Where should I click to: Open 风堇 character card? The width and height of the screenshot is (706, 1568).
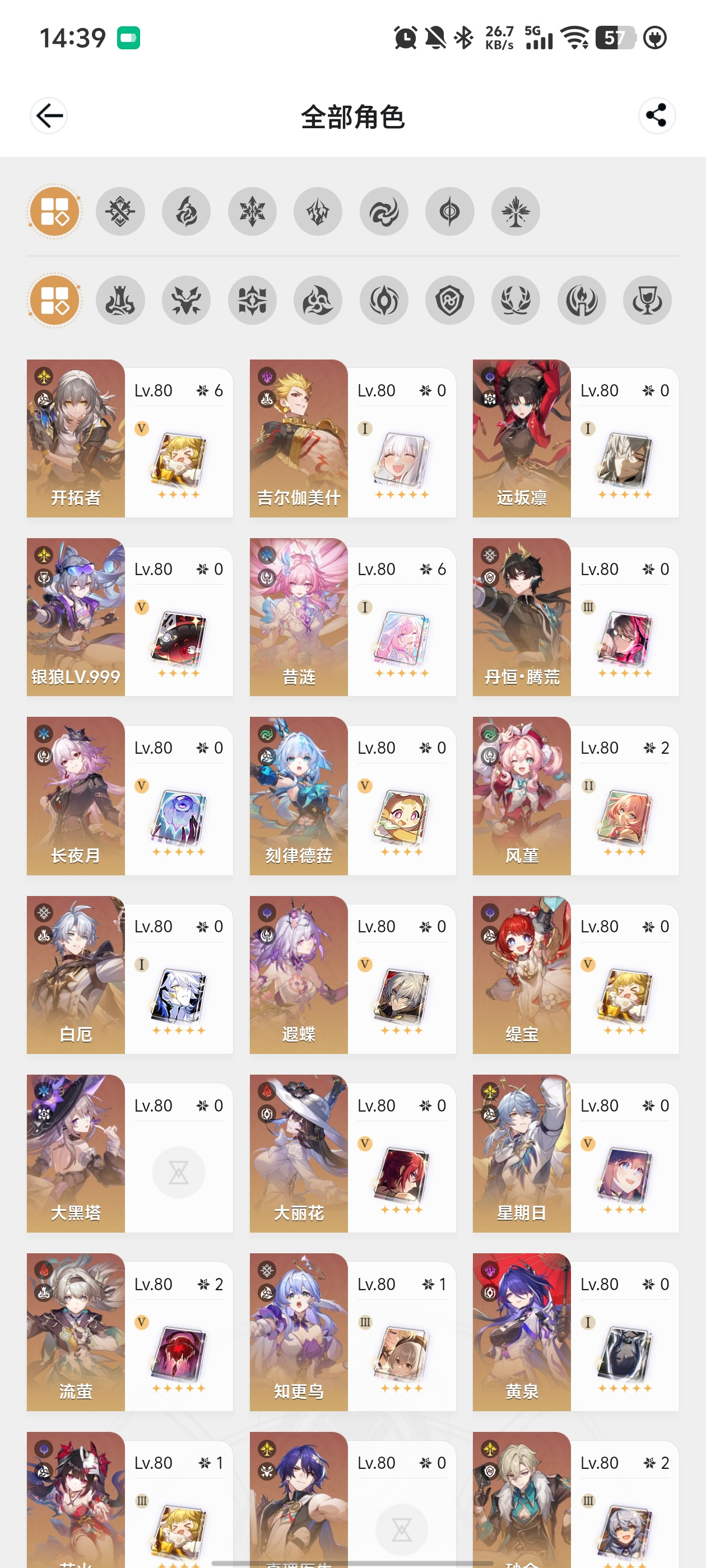pyautogui.click(x=575, y=796)
